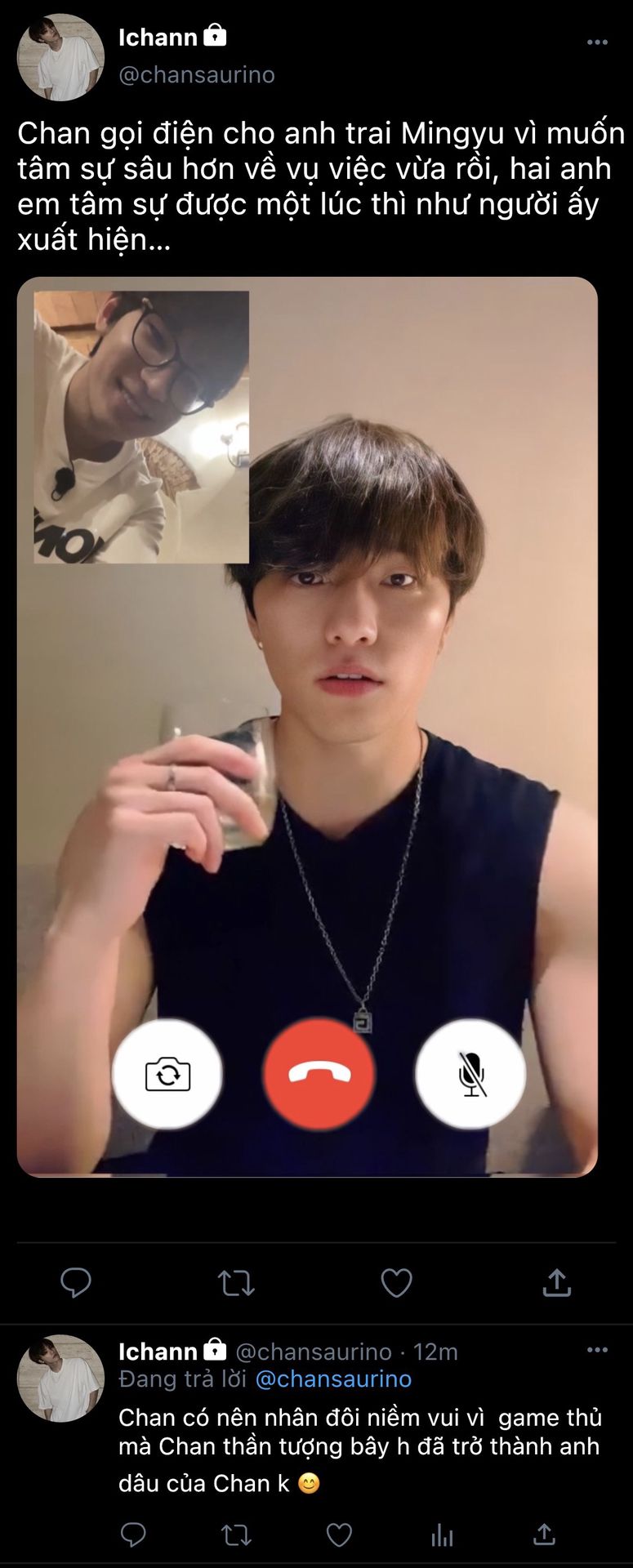Tap the avatar beside the 12m reply
633x1568 pixels.
tap(60, 1378)
